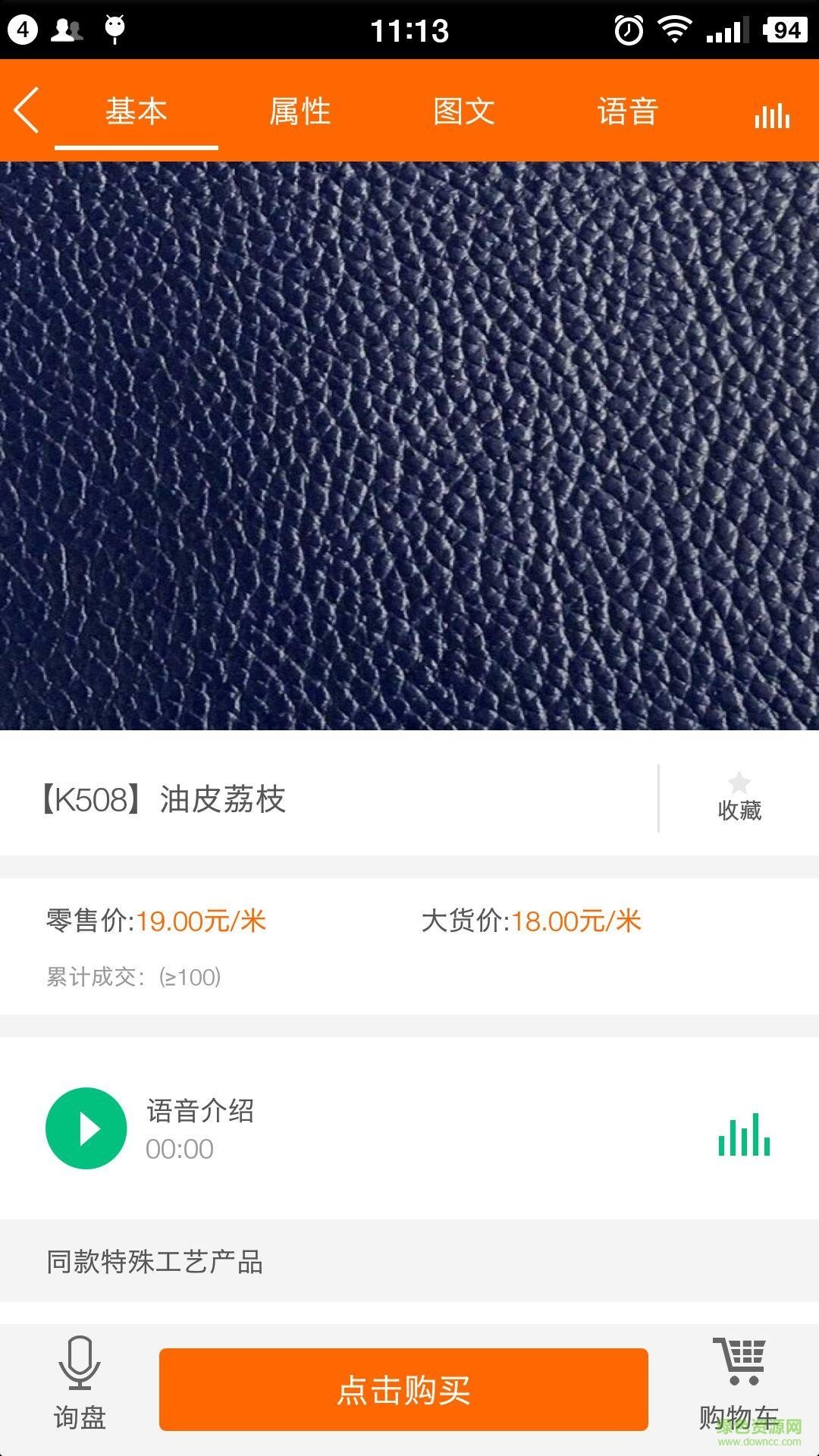Open the bars icon in the orange header
Viewport: 819px width, 1456px height.
pos(772,115)
